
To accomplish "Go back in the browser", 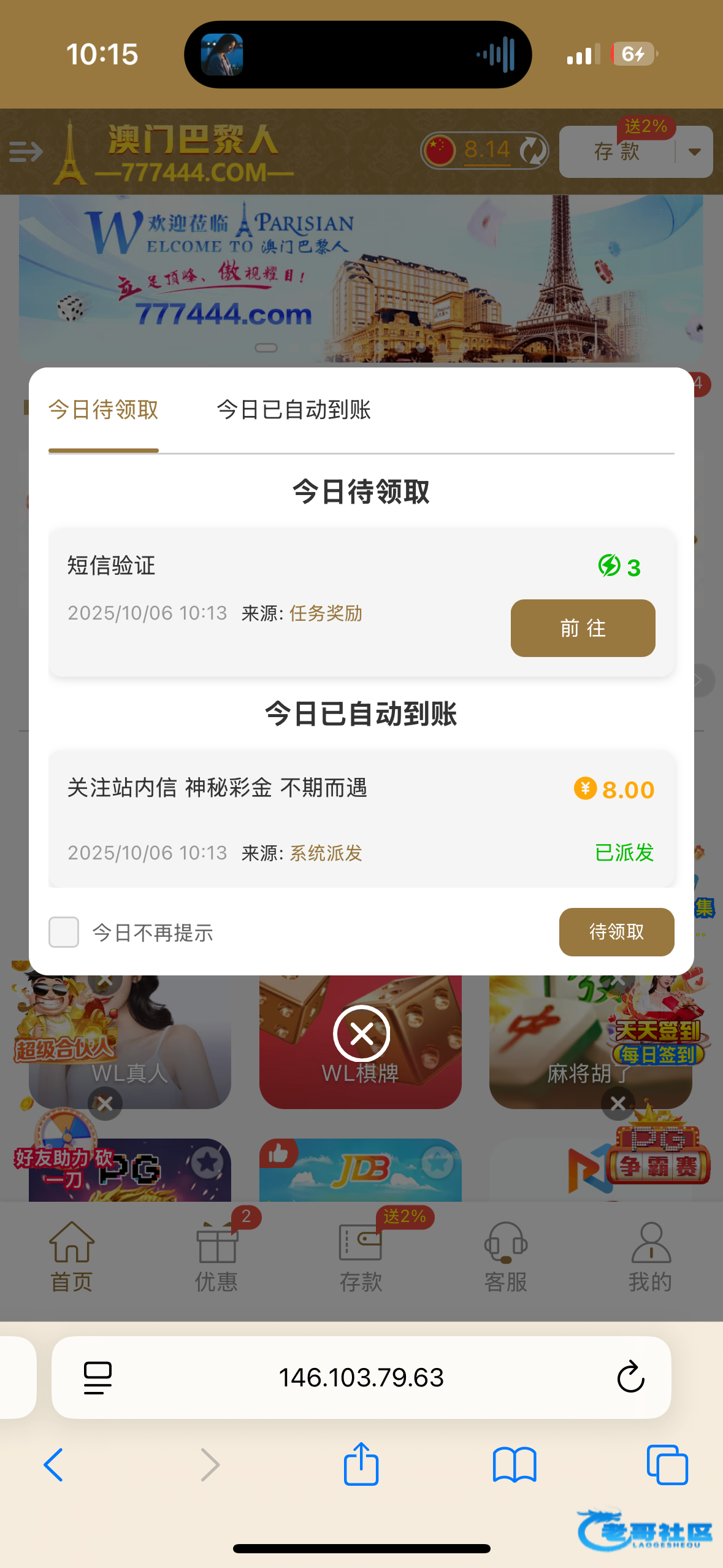I will click(53, 1465).
